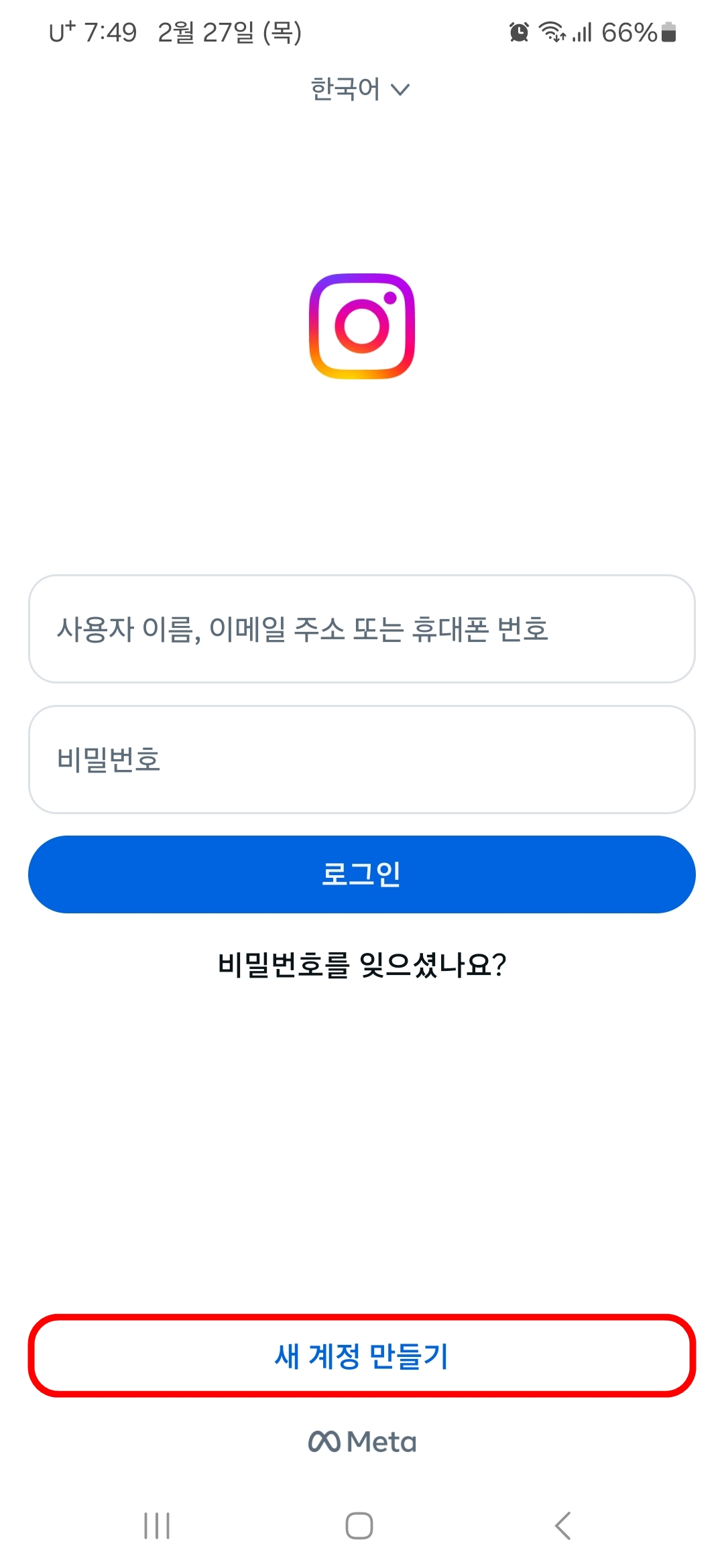Expand the language dropdown chevron
Screen dimensions: 724x1568
(401, 88)
